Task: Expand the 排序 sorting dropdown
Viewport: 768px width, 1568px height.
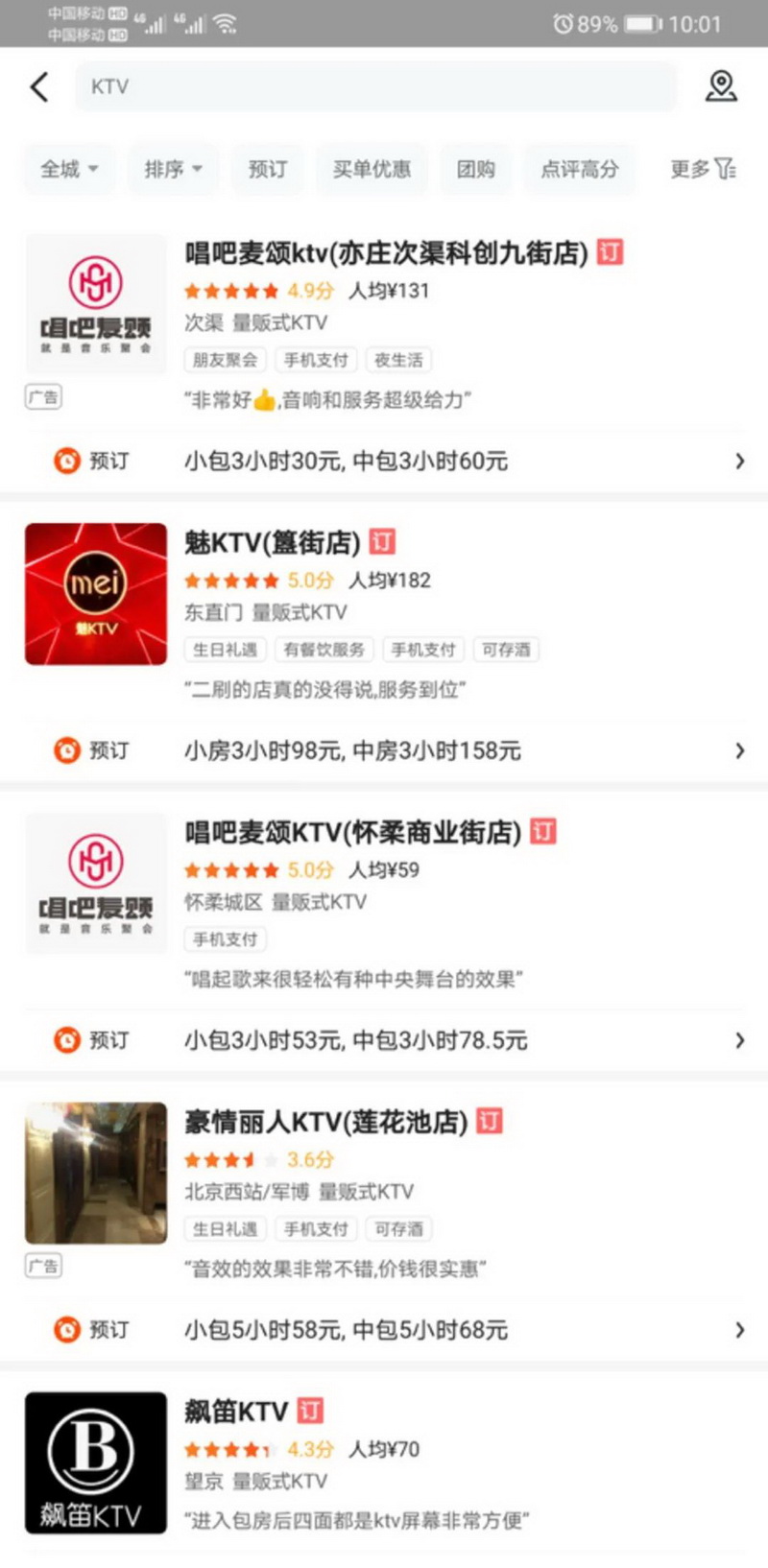Action: pos(173,169)
